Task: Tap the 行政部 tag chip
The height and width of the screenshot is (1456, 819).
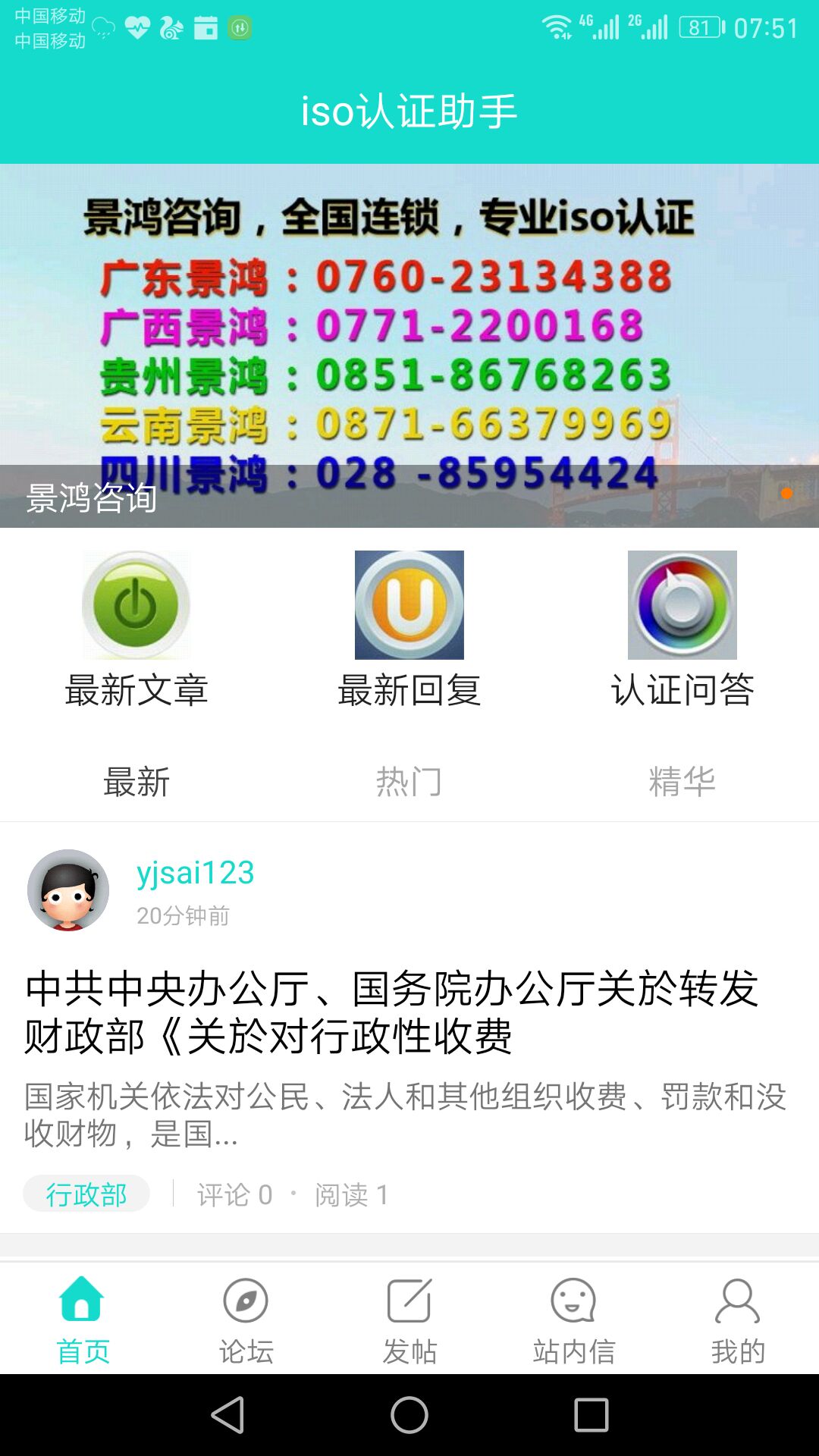Action: coord(86,1194)
